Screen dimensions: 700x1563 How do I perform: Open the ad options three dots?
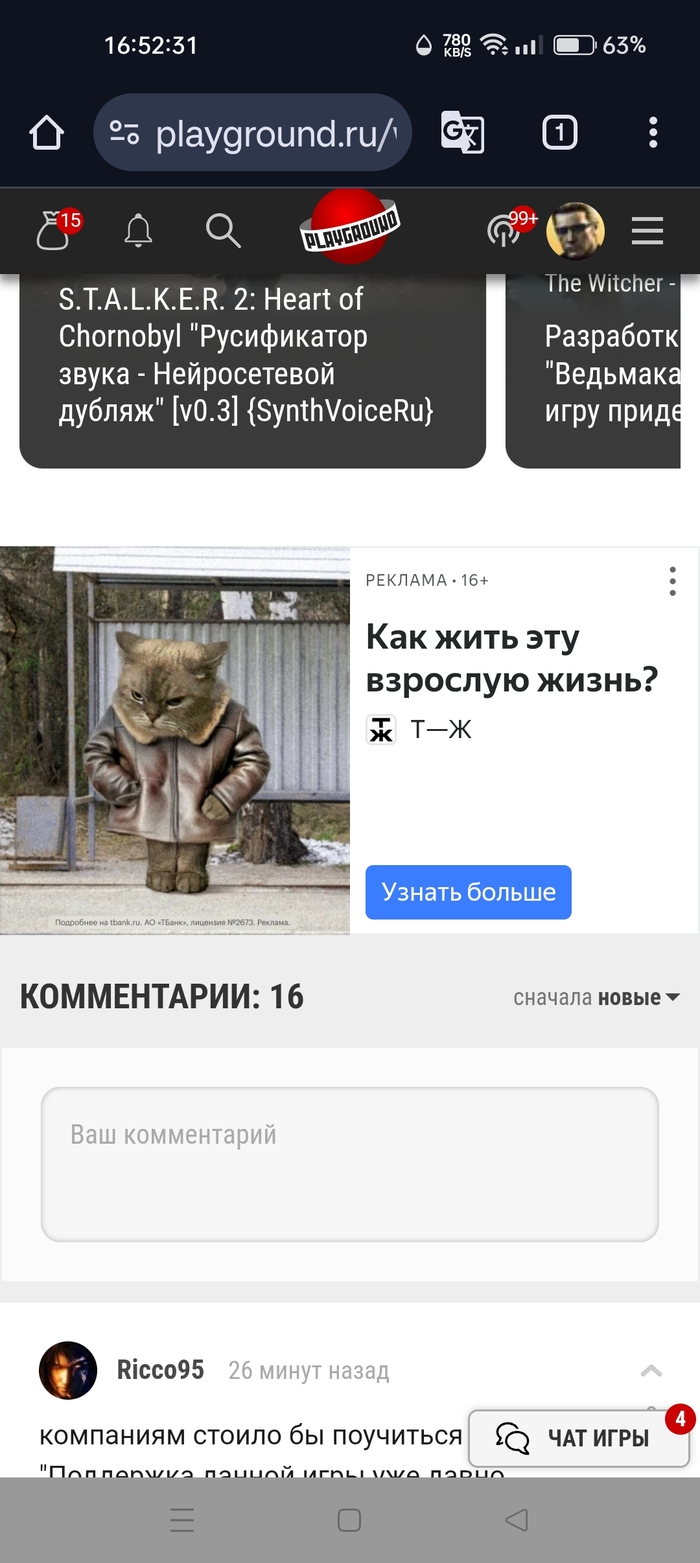coord(672,581)
